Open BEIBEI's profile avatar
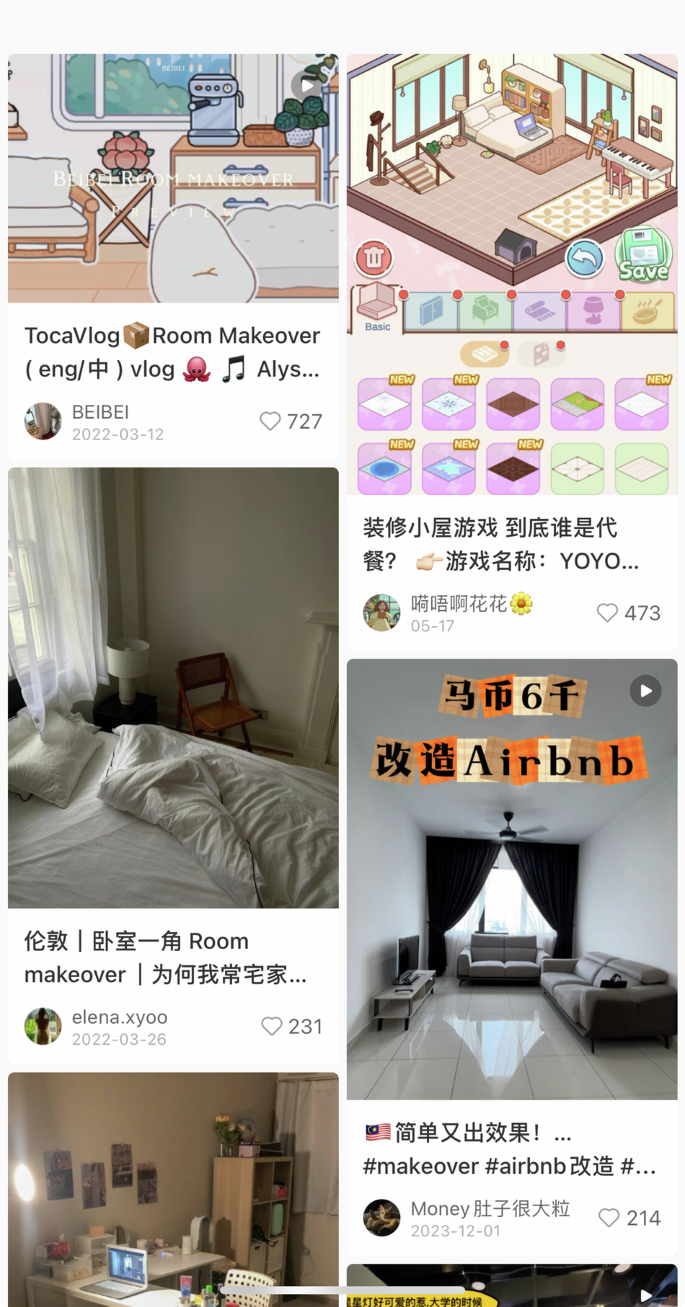The image size is (685, 1307). pyautogui.click(x=43, y=422)
